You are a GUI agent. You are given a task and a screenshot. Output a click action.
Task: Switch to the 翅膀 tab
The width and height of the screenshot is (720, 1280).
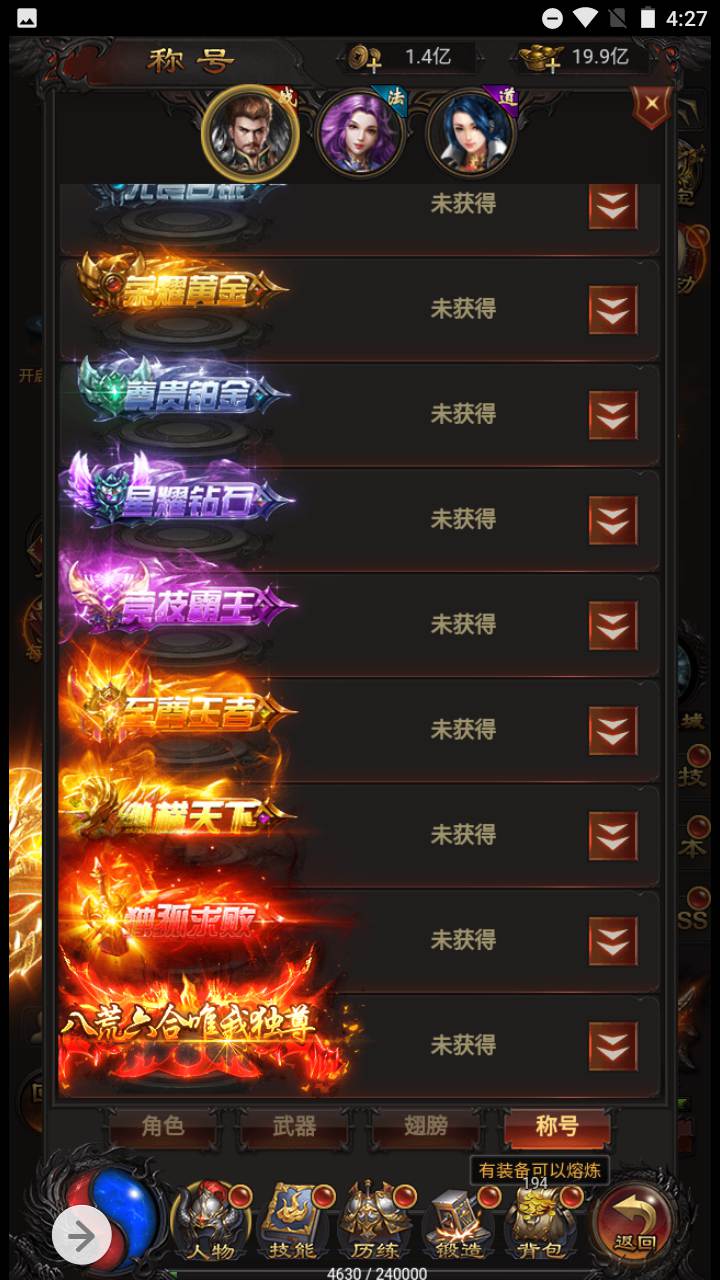click(x=425, y=1127)
